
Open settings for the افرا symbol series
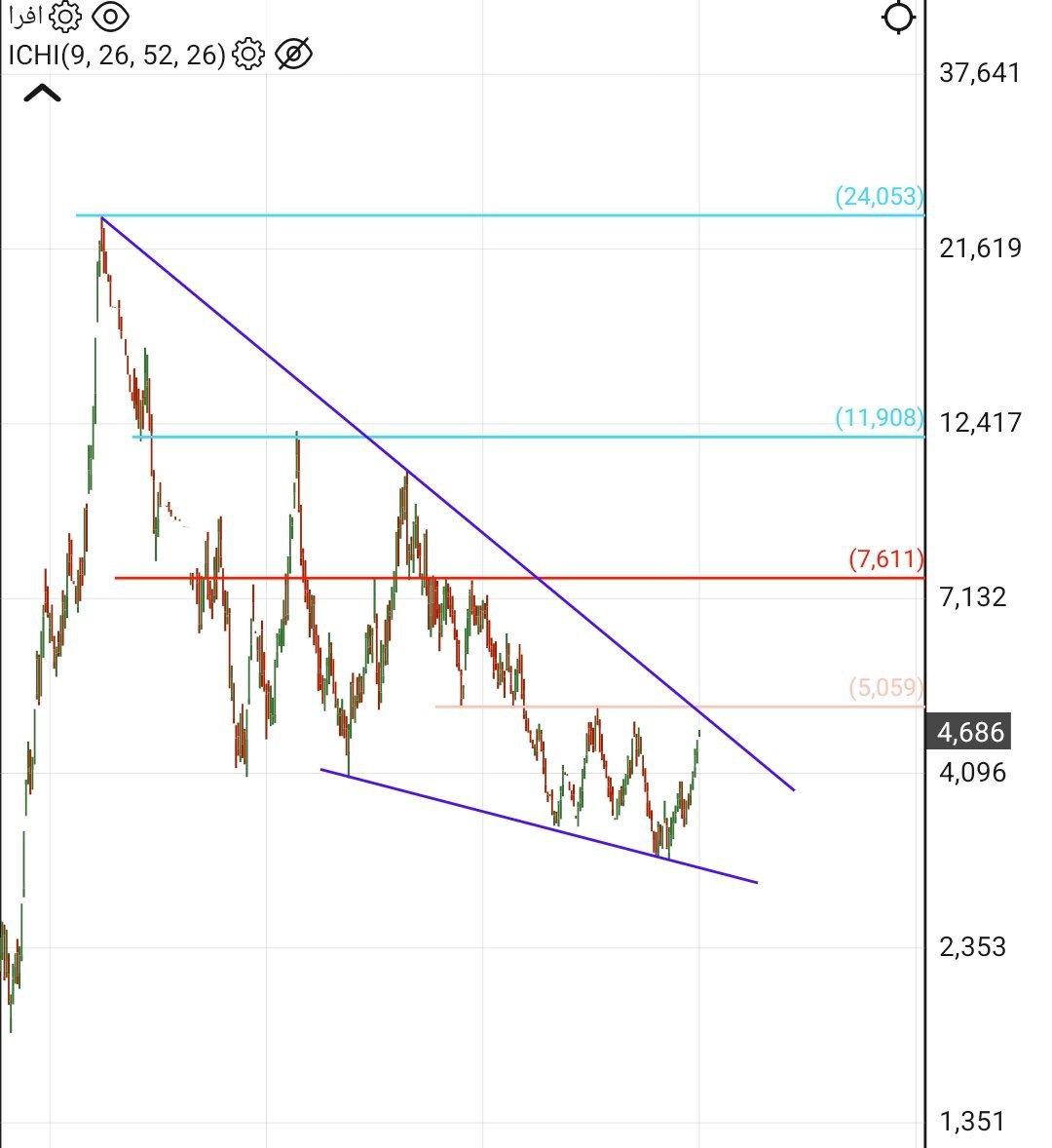tap(65, 17)
